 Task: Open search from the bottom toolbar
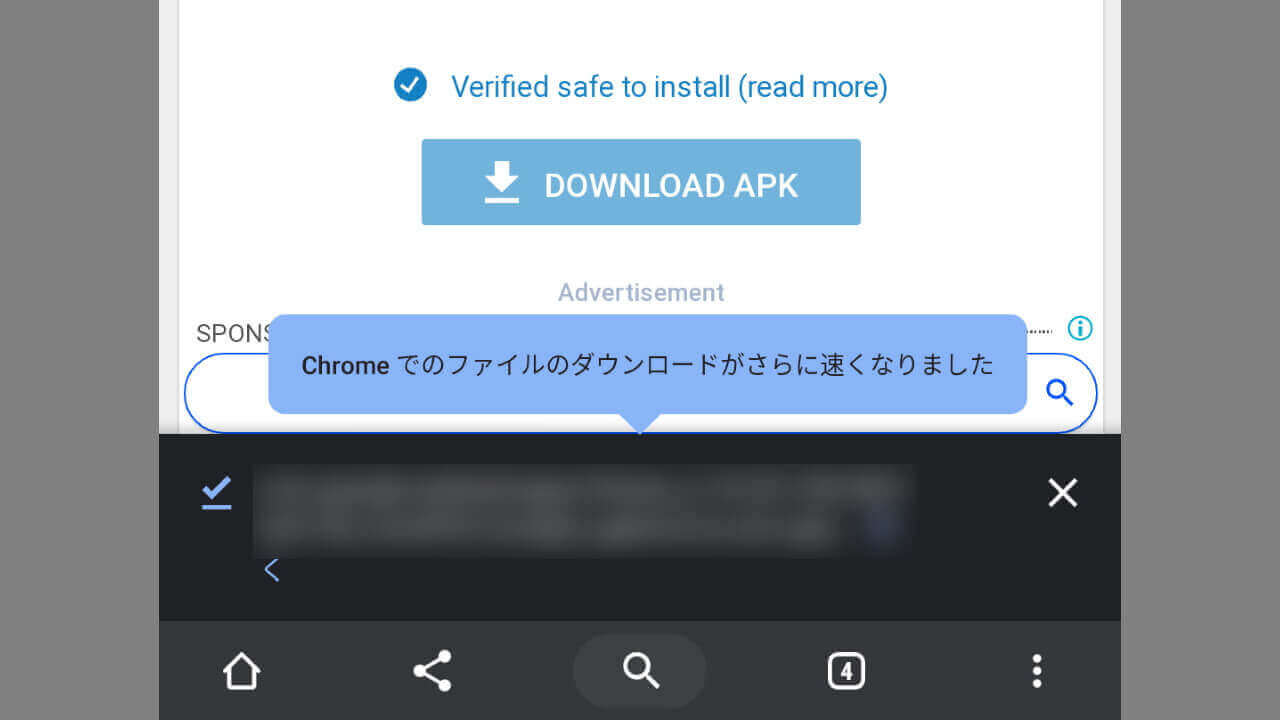[640, 671]
